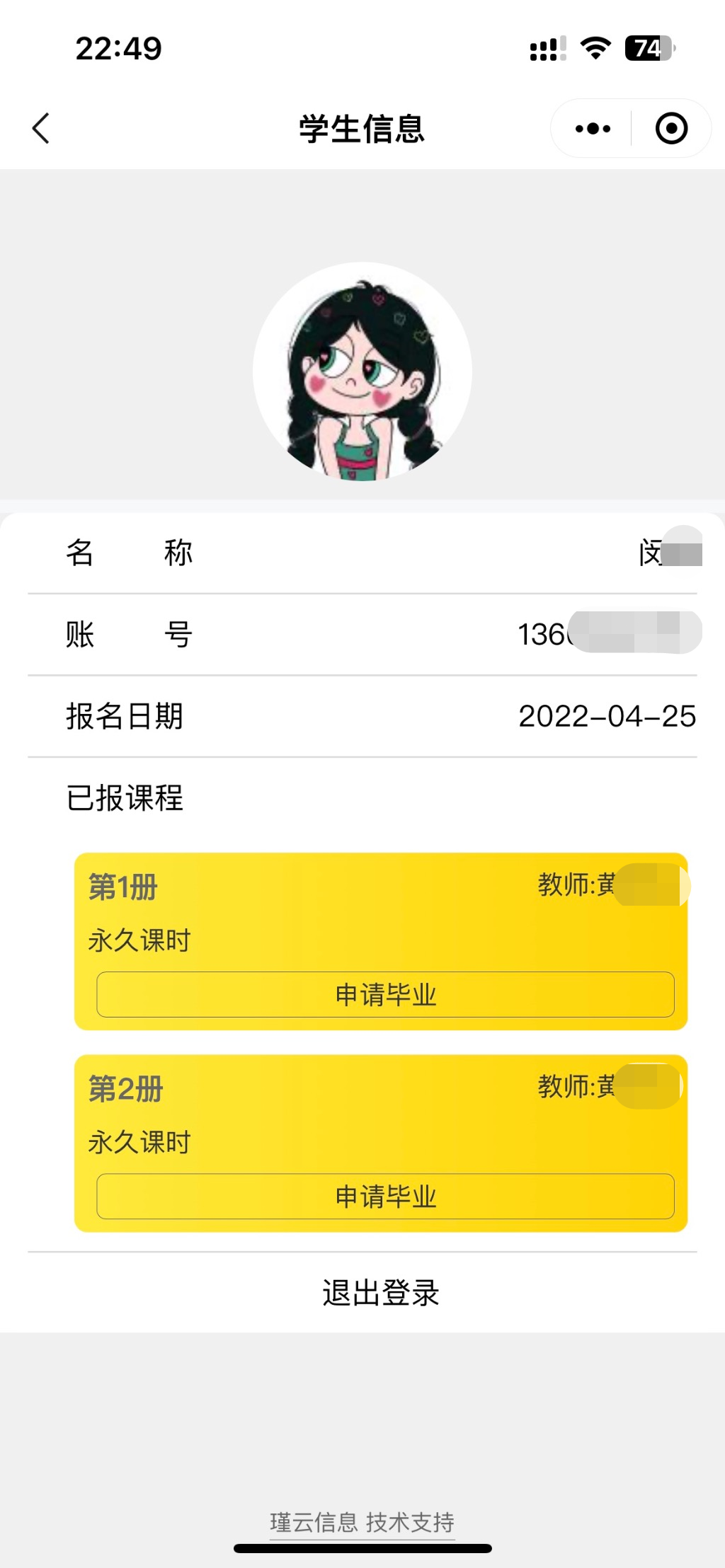Apply for graduation on 第1册 course
Image resolution: width=725 pixels, height=1568 pixels.
385,994
